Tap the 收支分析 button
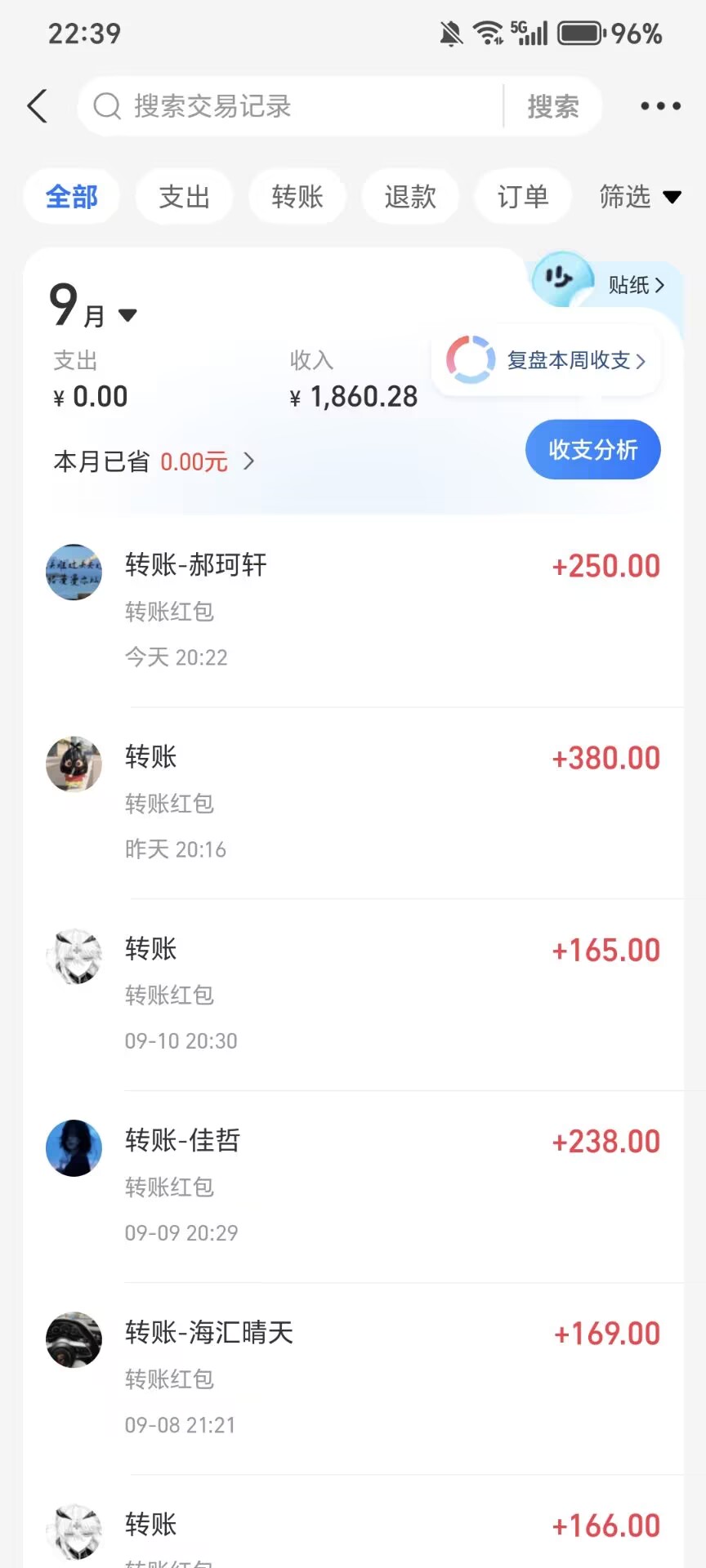Screen dimensions: 706x1568 tap(593, 449)
